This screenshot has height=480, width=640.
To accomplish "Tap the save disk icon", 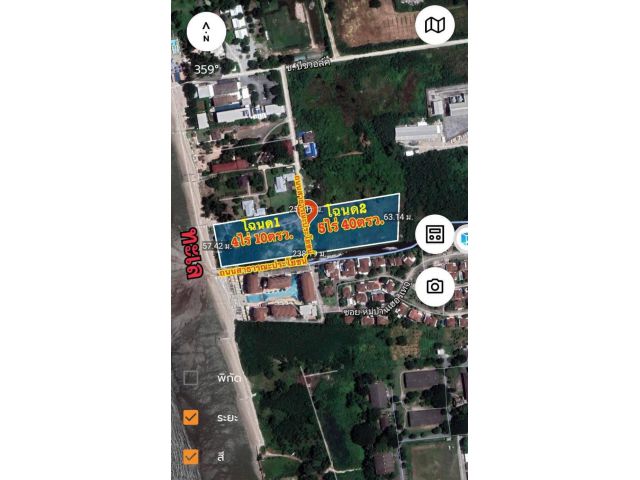I will tap(435, 235).
